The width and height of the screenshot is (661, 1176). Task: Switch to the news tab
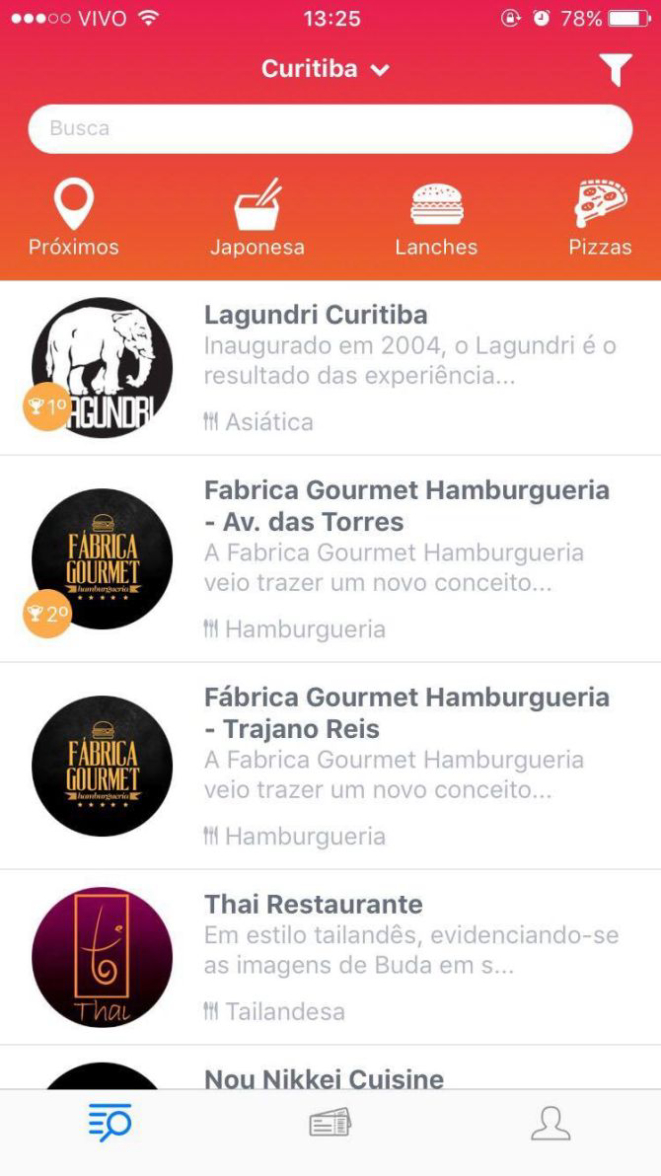[330, 1124]
